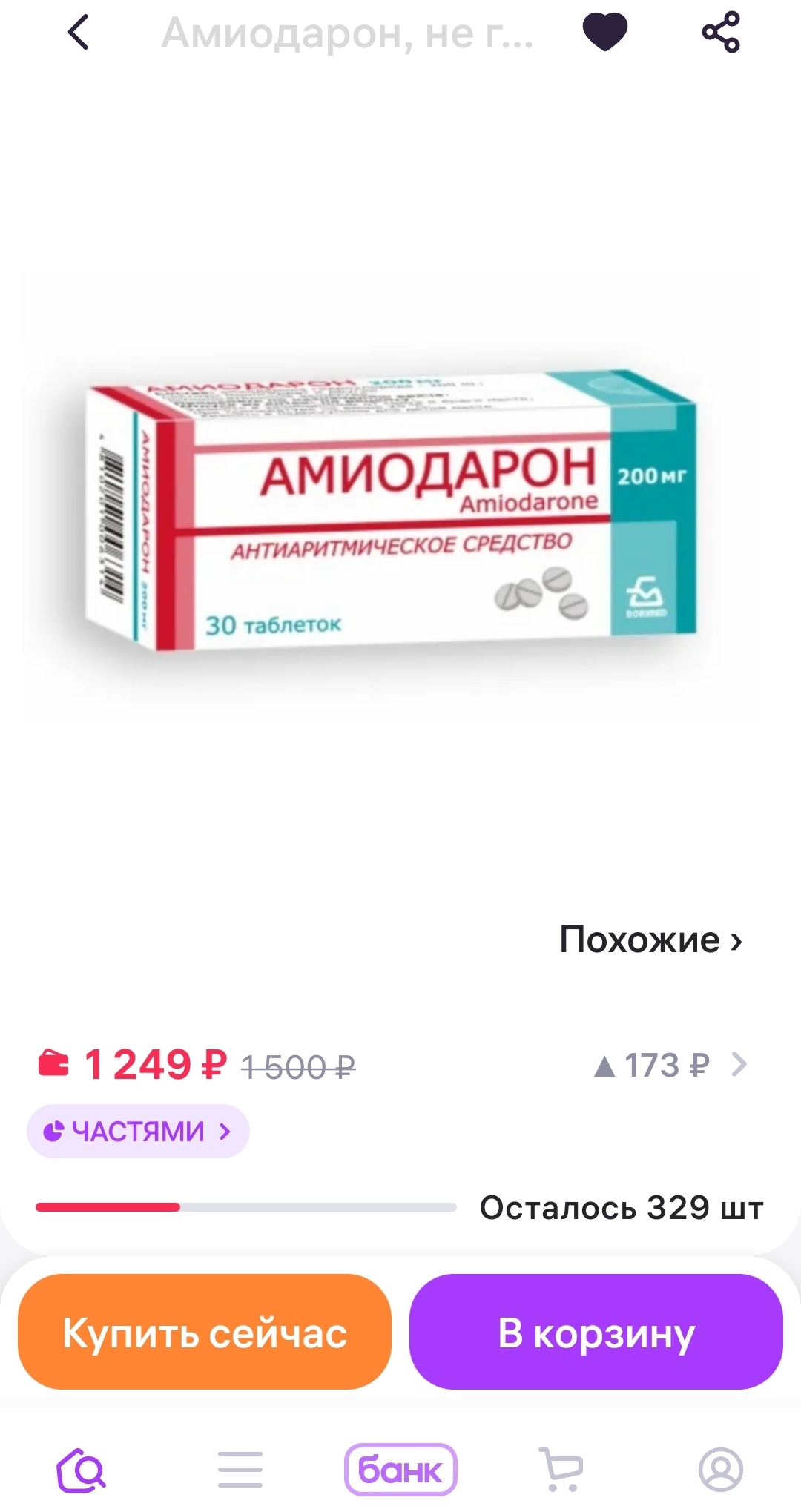
Task: Share this Amiodarone product
Action: coord(721,33)
